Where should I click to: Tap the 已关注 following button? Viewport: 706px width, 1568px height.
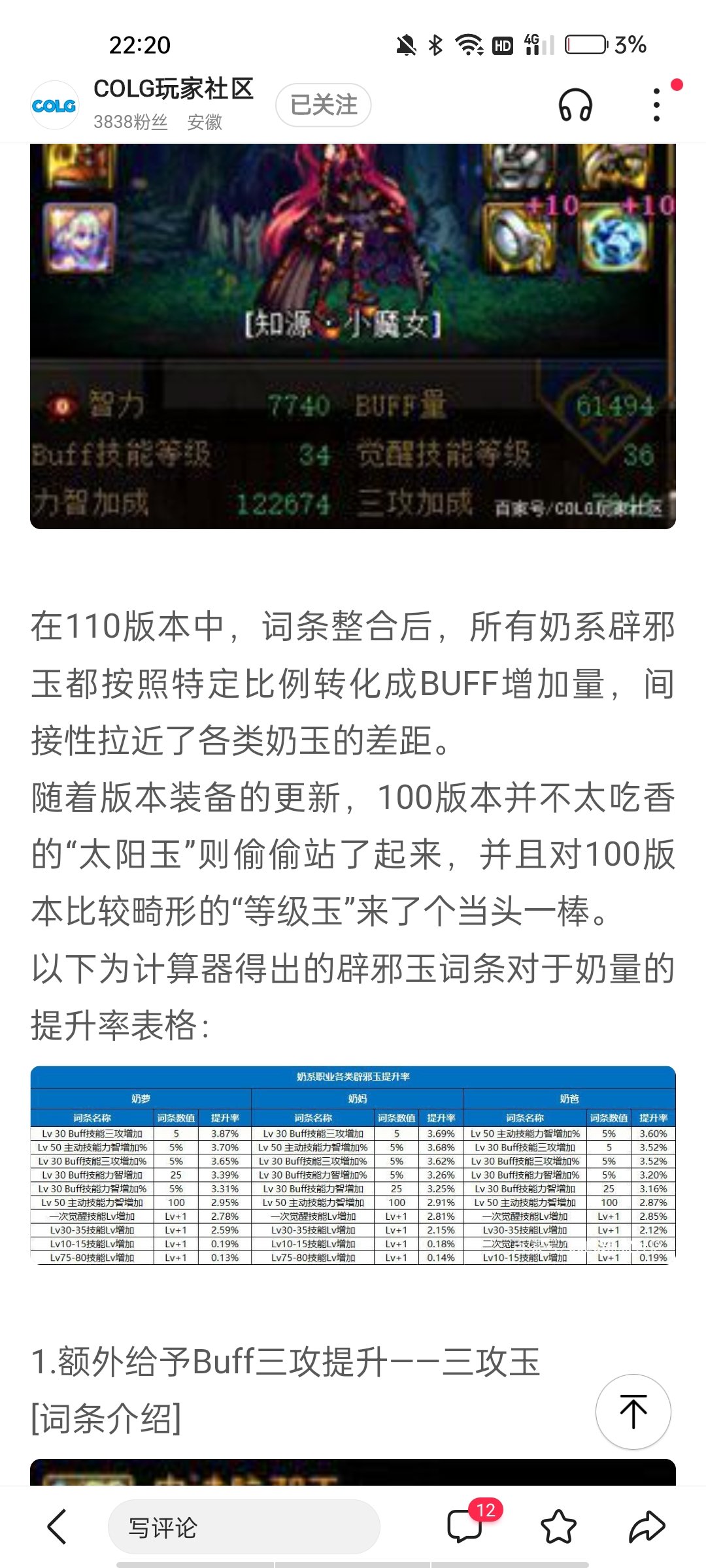pos(324,105)
